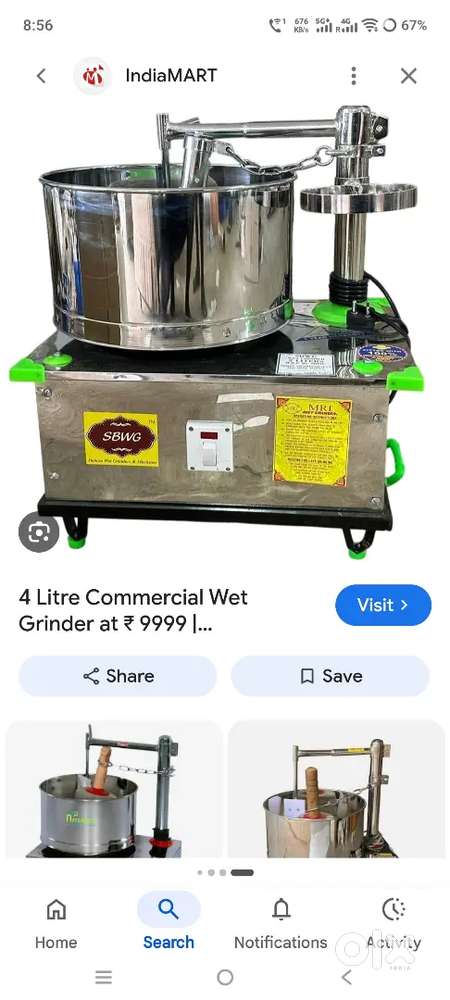The height and width of the screenshot is (1000, 450).
Task: Open the right related grinder image
Action: click(x=336, y=789)
